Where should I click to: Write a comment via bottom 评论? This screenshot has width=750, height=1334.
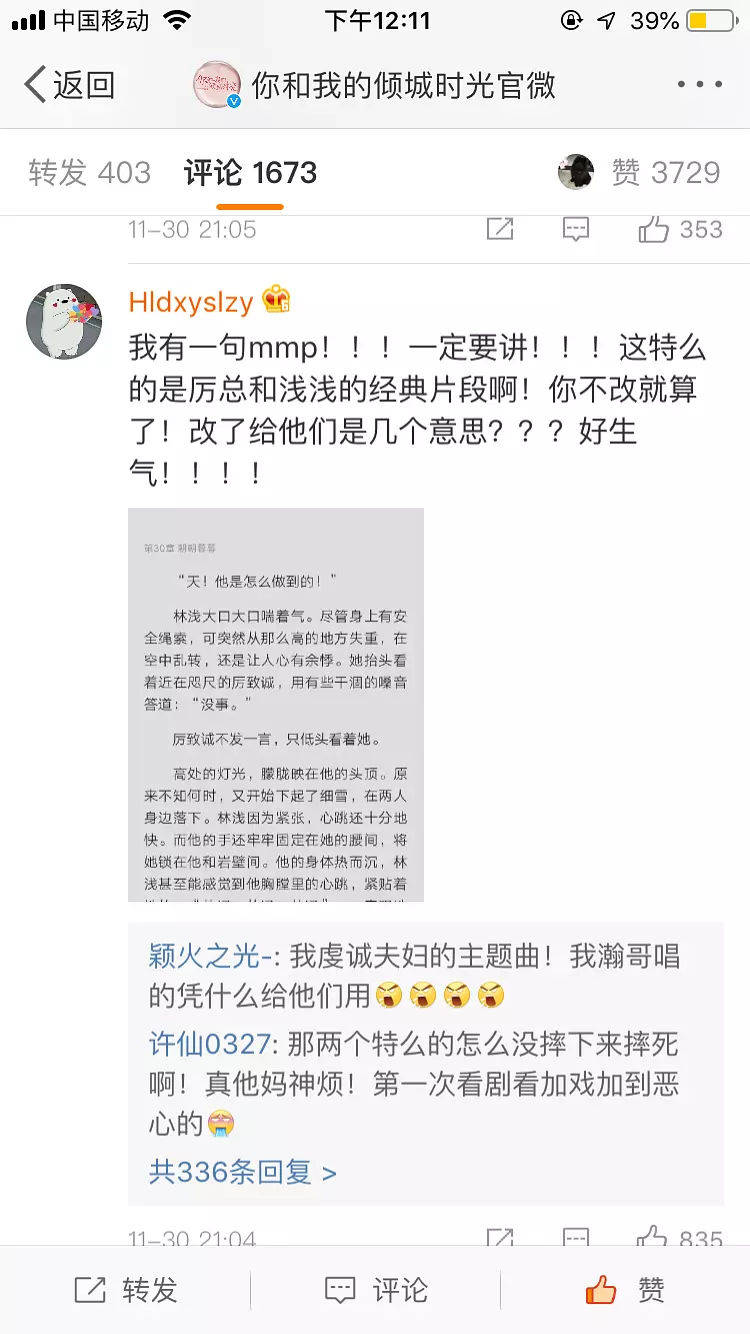(x=376, y=1290)
